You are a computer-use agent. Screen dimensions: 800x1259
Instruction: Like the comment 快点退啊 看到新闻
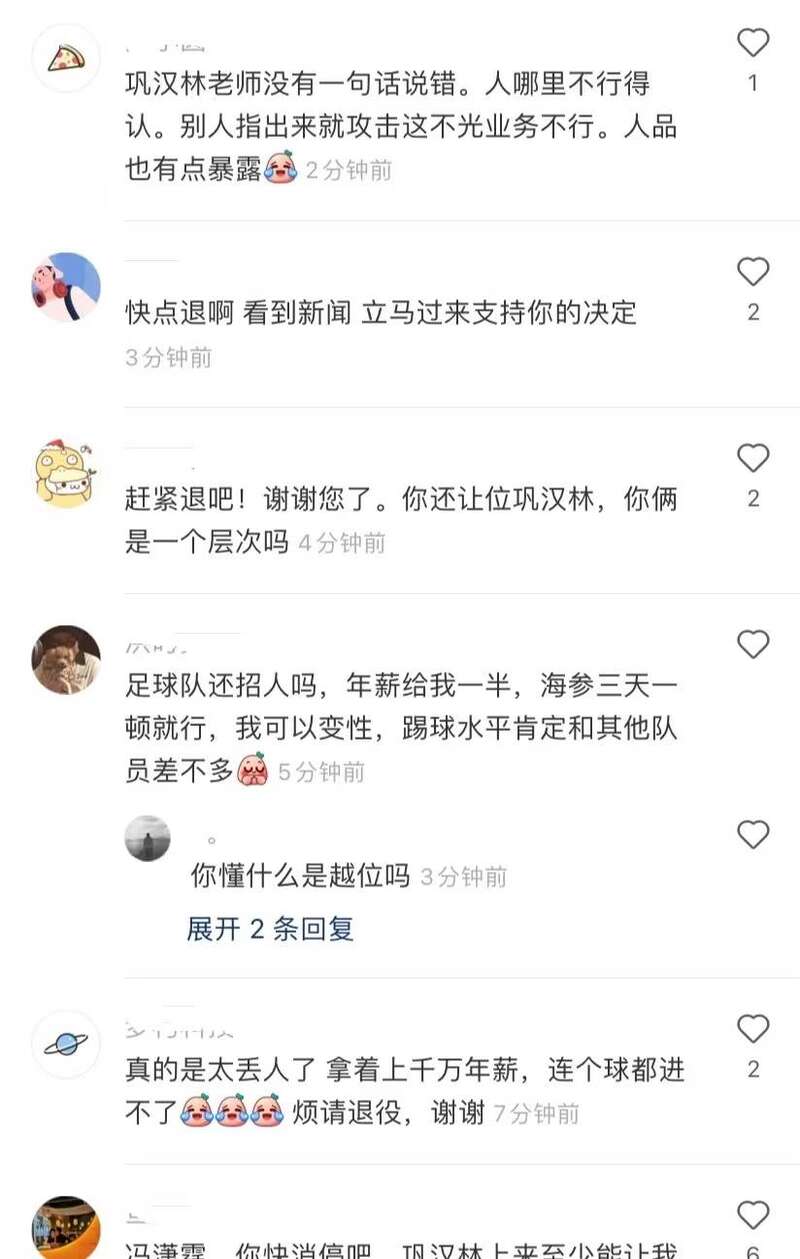click(753, 272)
